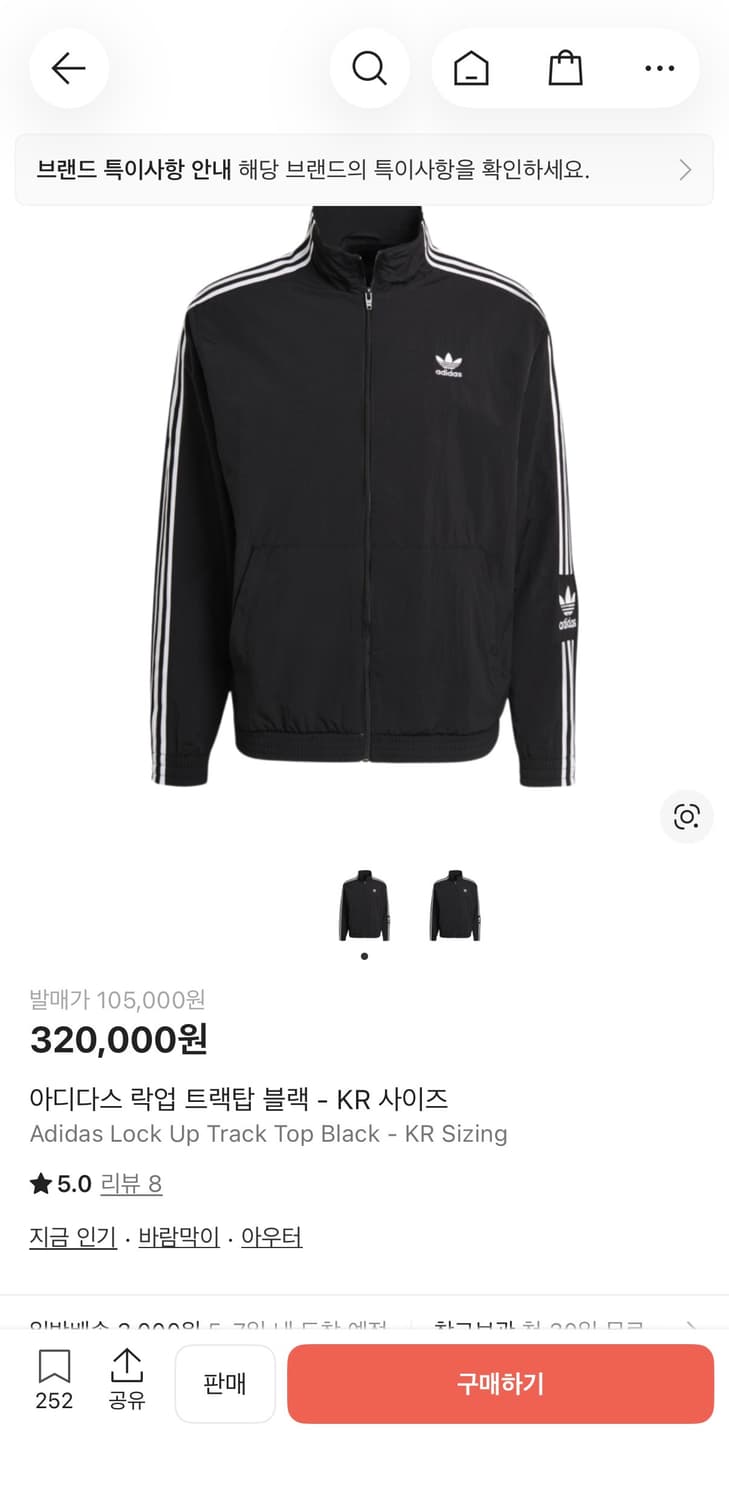Open the 바람막이 category link
Screen dimensions: 729x1500
tap(178, 1237)
